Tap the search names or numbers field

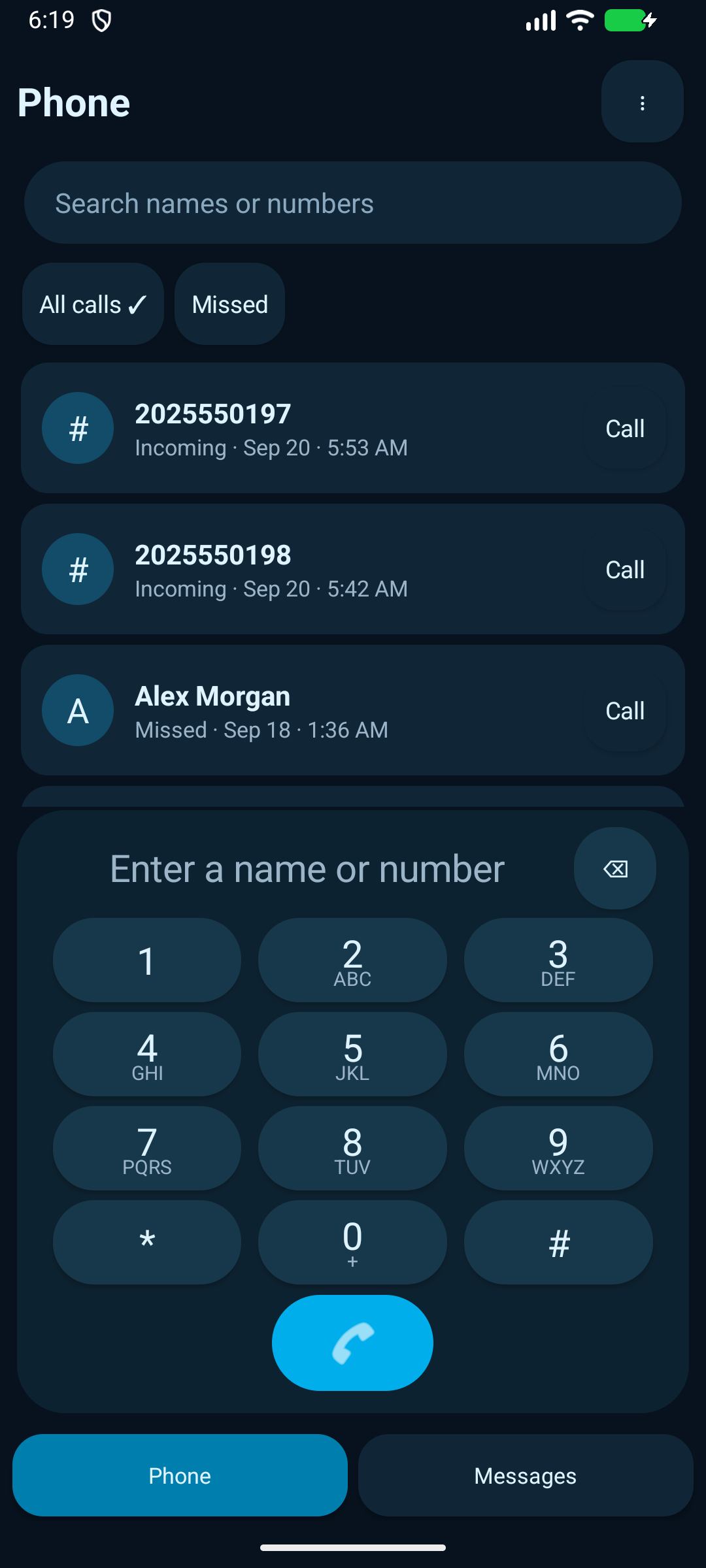(353, 203)
